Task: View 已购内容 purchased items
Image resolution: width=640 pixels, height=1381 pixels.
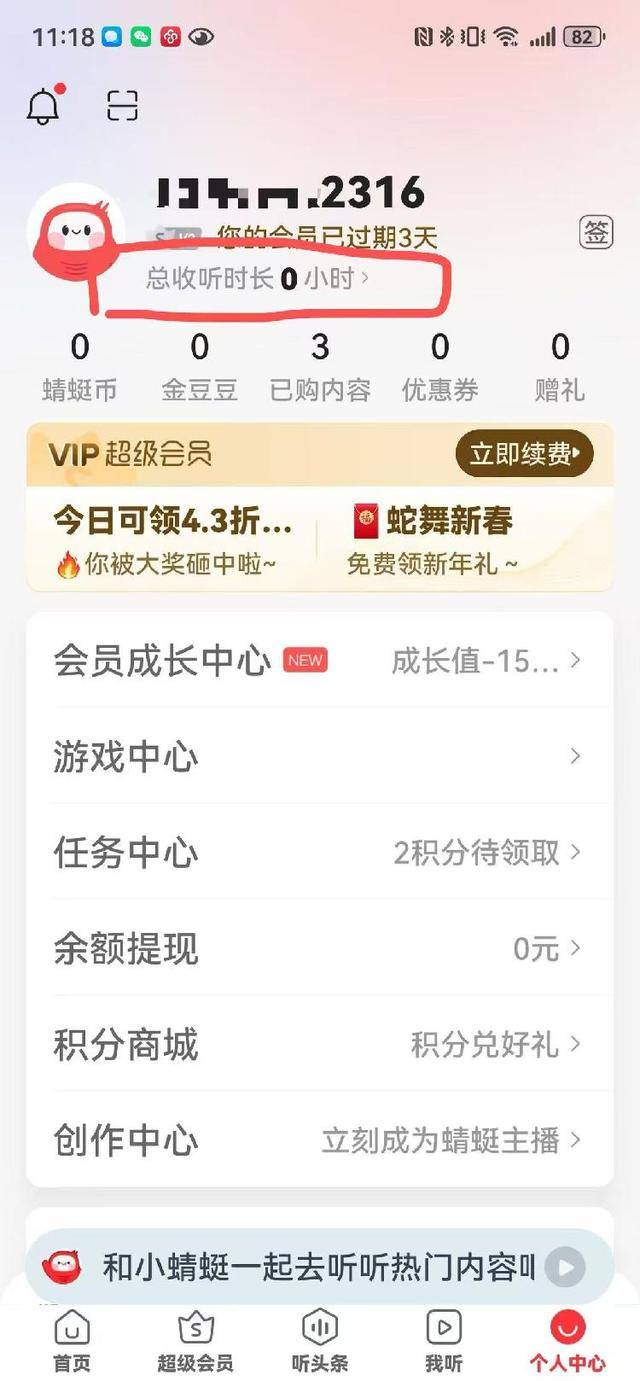Action: (x=320, y=367)
